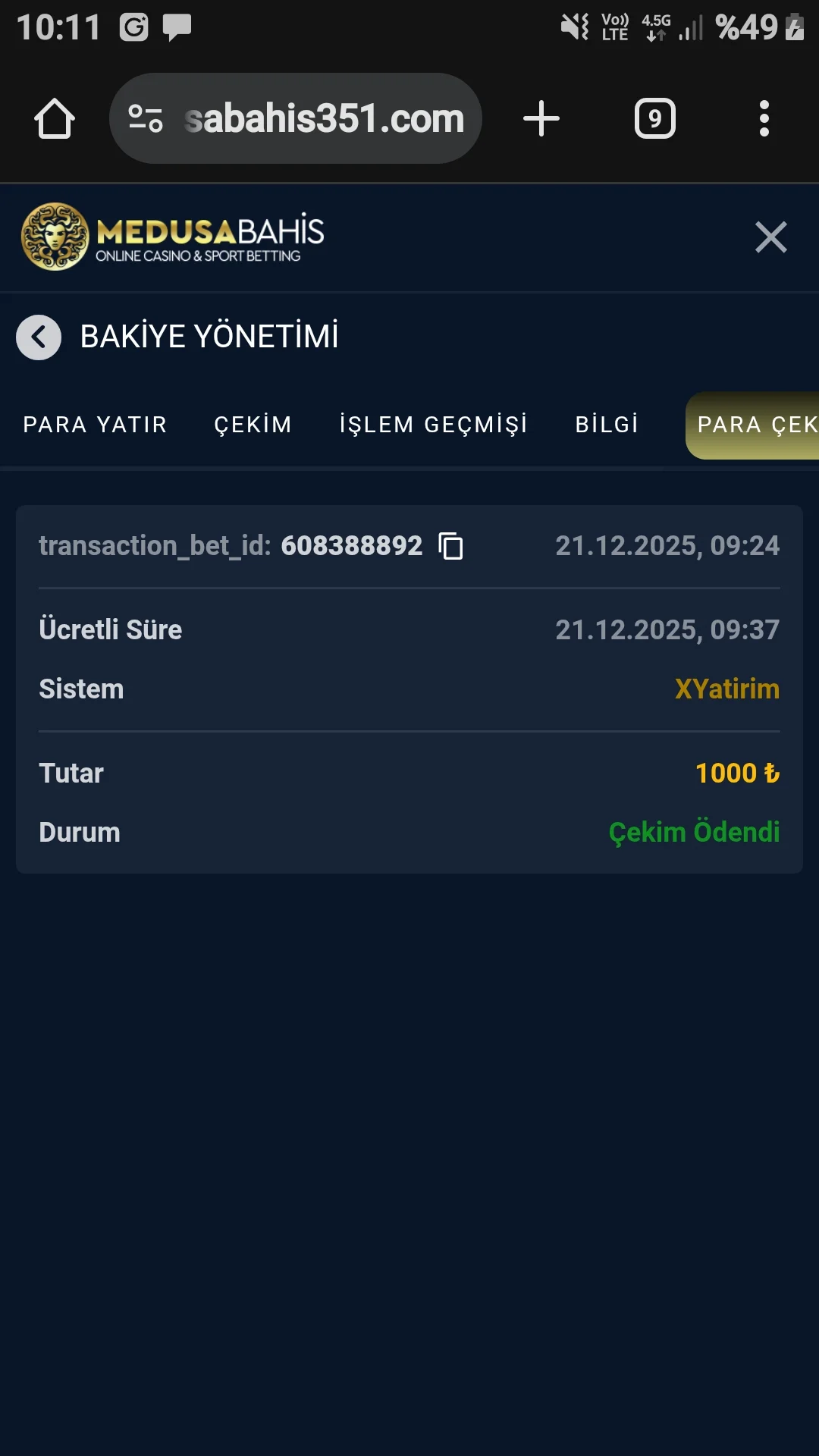Go to the browser home page
This screenshot has width=819, height=1456.
pos(55,119)
